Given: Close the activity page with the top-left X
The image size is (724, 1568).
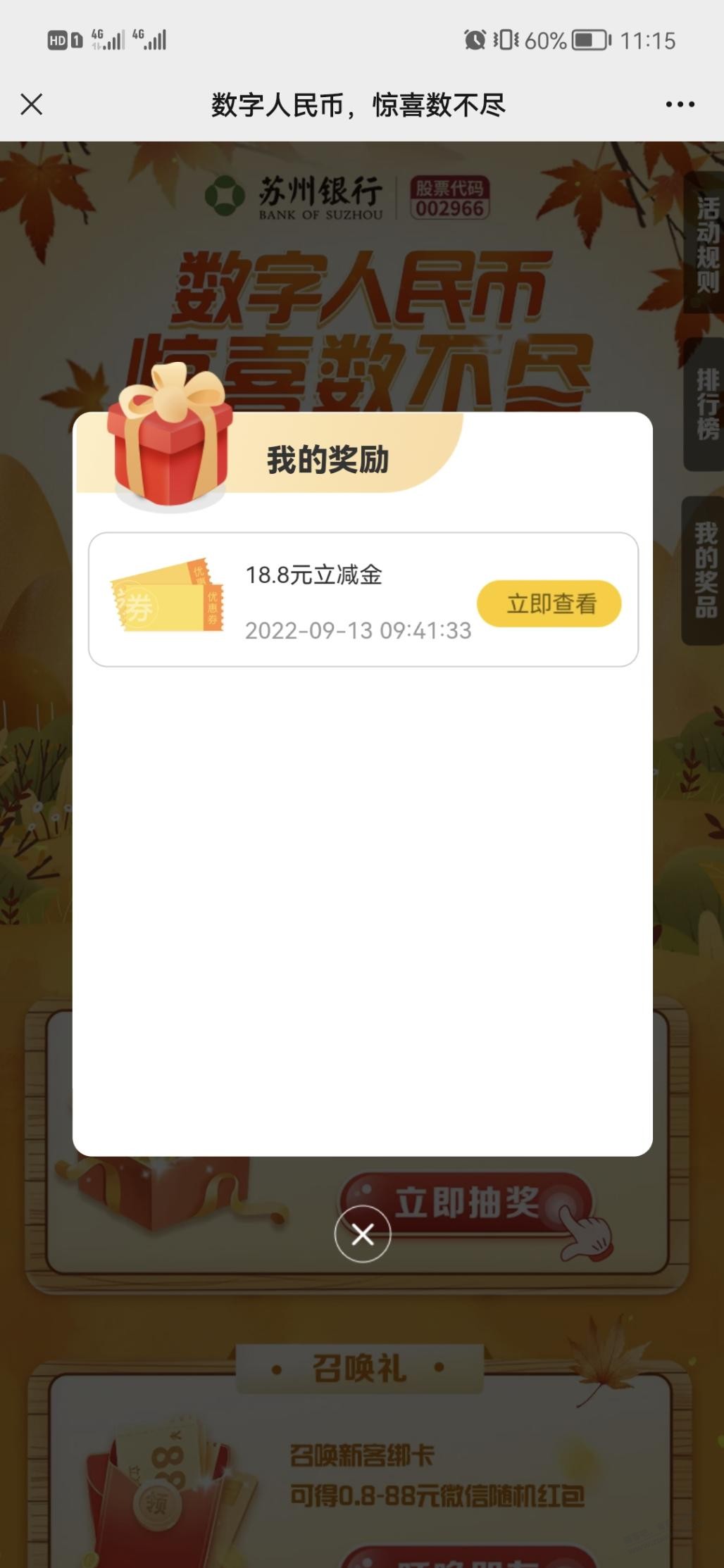Looking at the screenshot, I should pyautogui.click(x=31, y=104).
